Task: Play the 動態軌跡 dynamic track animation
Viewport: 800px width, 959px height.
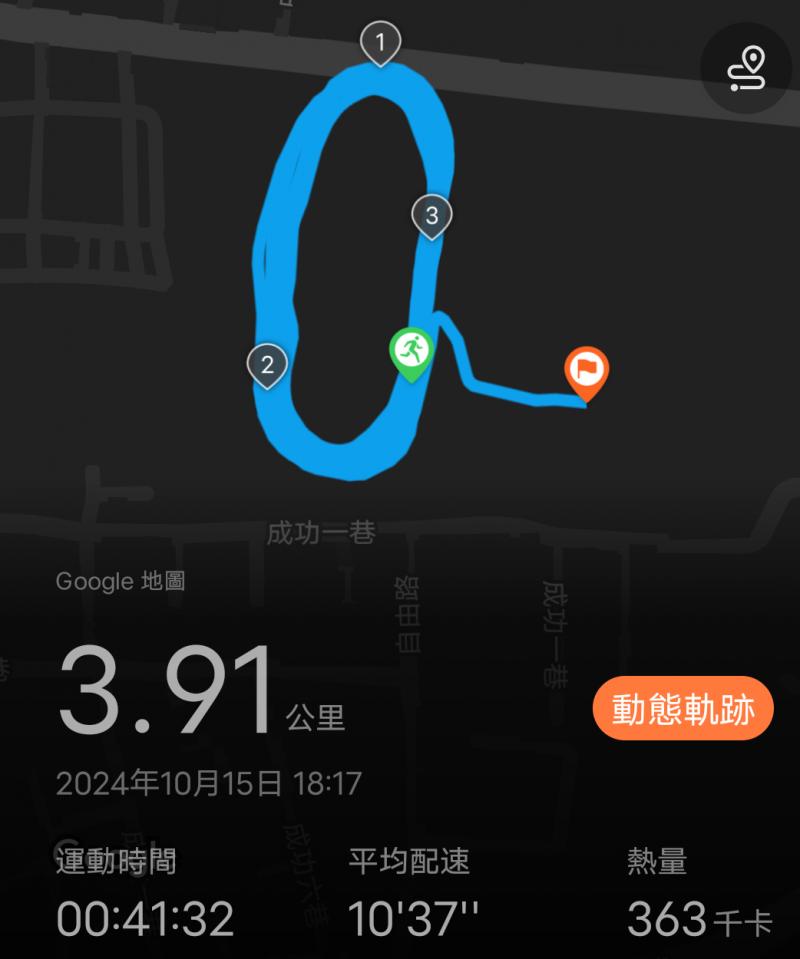Action: [683, 709]
